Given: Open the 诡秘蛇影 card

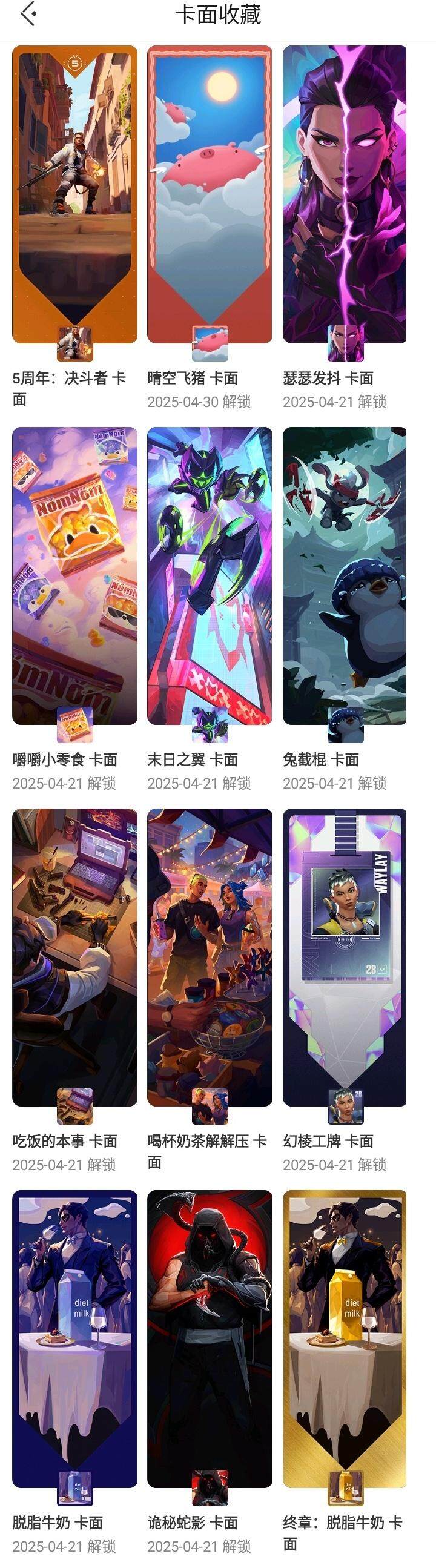Looking at the screenshot, I should pos(210,1339).
